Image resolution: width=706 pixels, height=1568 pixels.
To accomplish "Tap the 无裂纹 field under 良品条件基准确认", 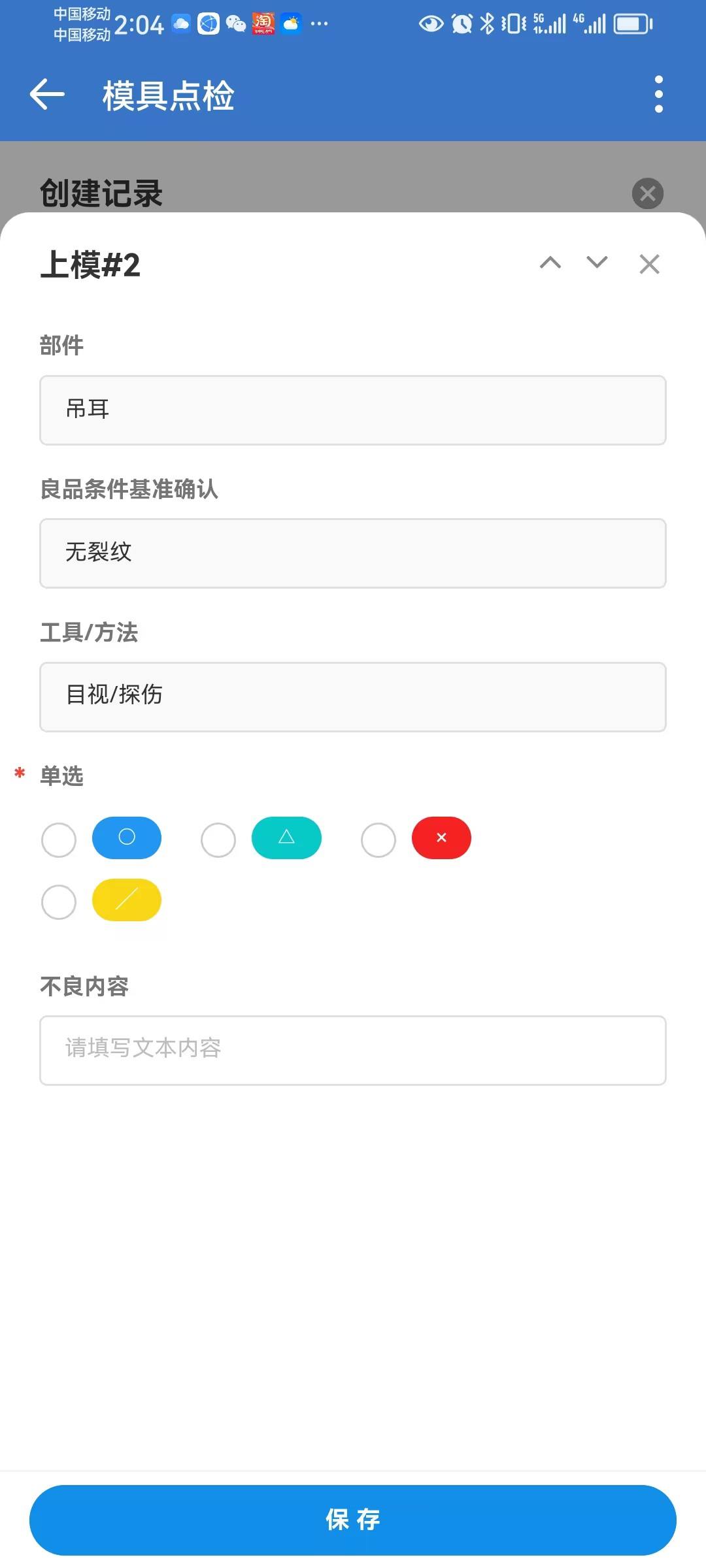I will coord(353,553).
